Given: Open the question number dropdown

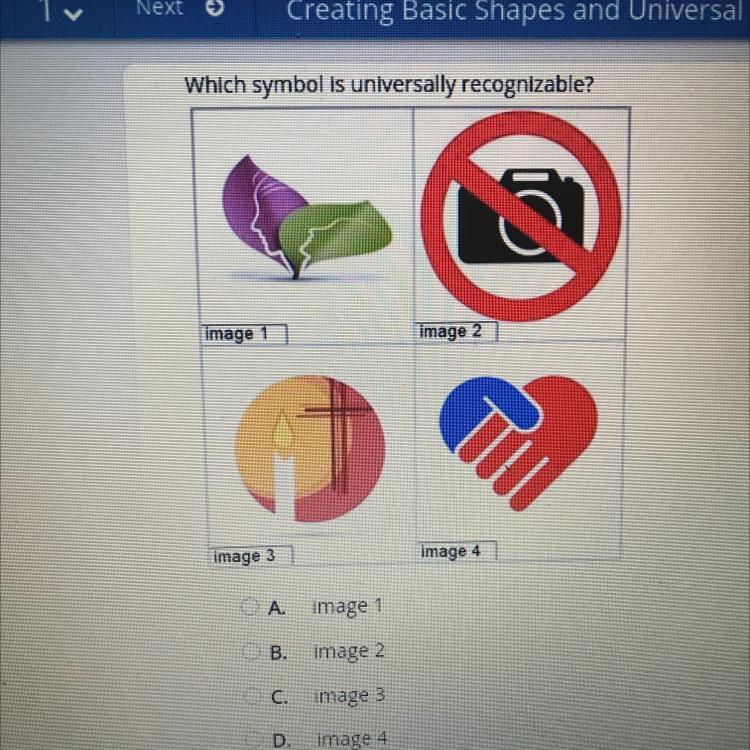Looking at the screenshot, I should (61, 11).
